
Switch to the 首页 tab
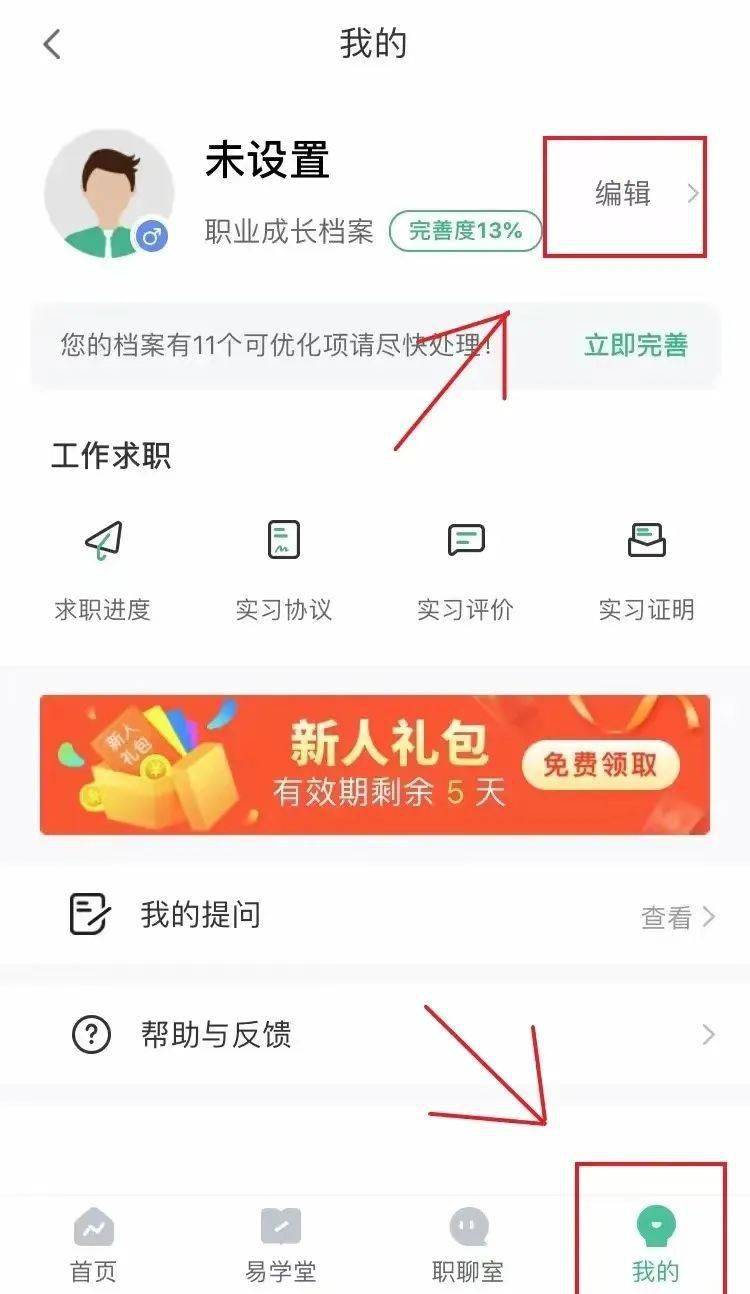(93, 1245)
